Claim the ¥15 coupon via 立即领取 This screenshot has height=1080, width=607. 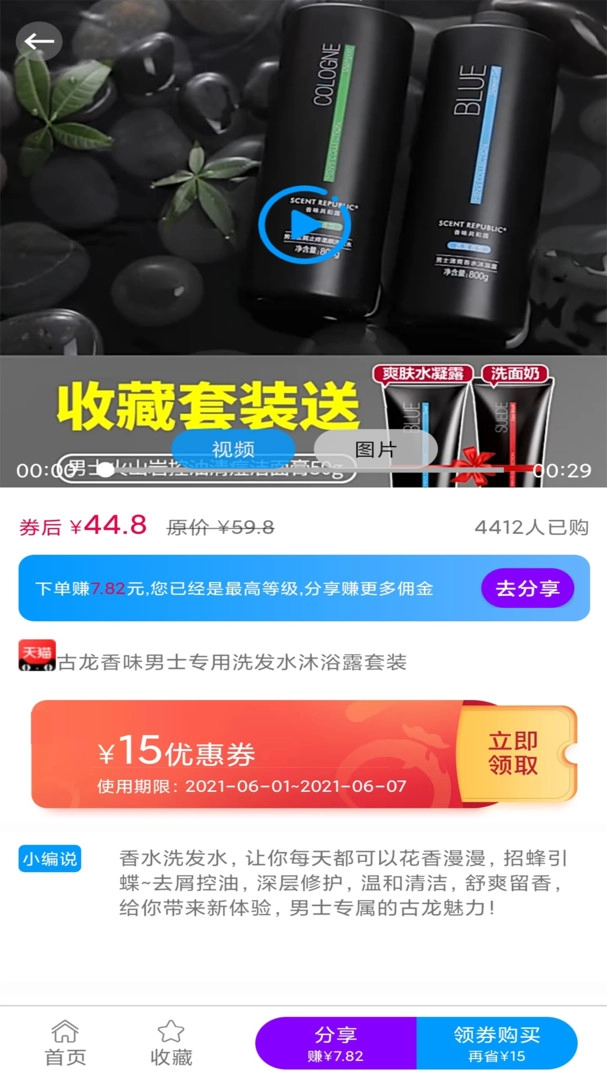click(514, 754)
